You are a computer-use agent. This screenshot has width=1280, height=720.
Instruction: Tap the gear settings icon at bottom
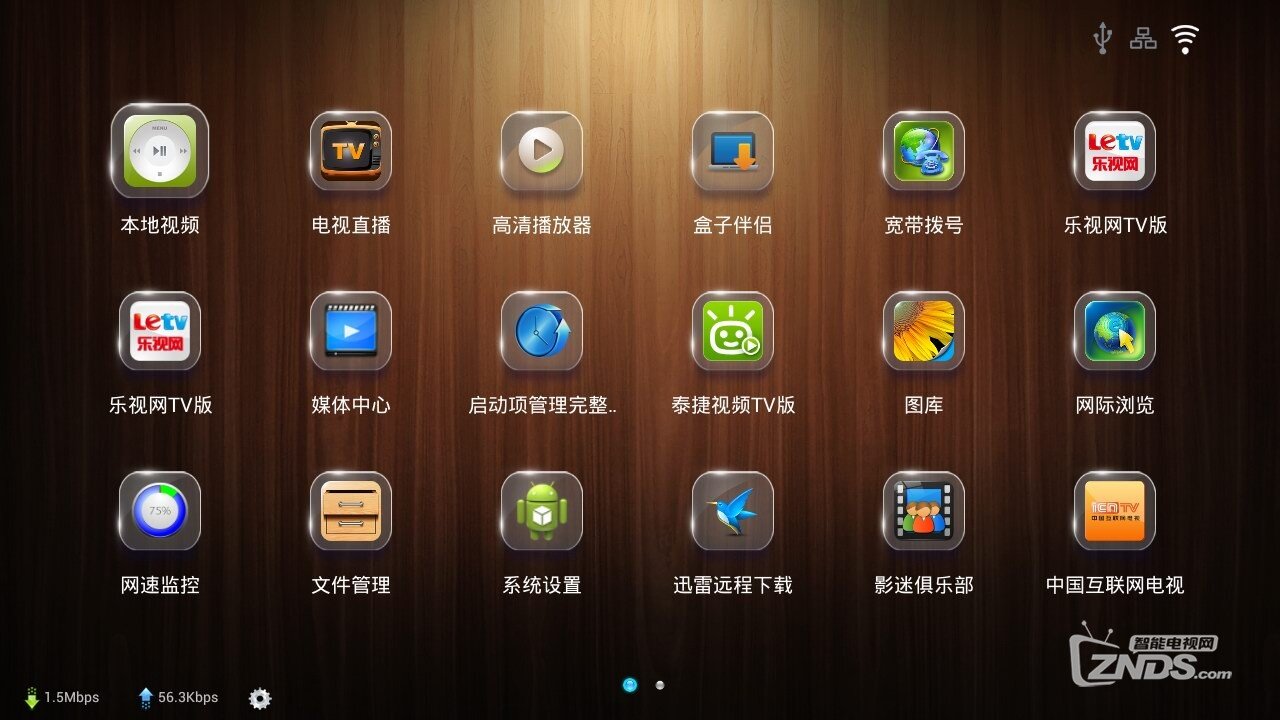point(260,698)
